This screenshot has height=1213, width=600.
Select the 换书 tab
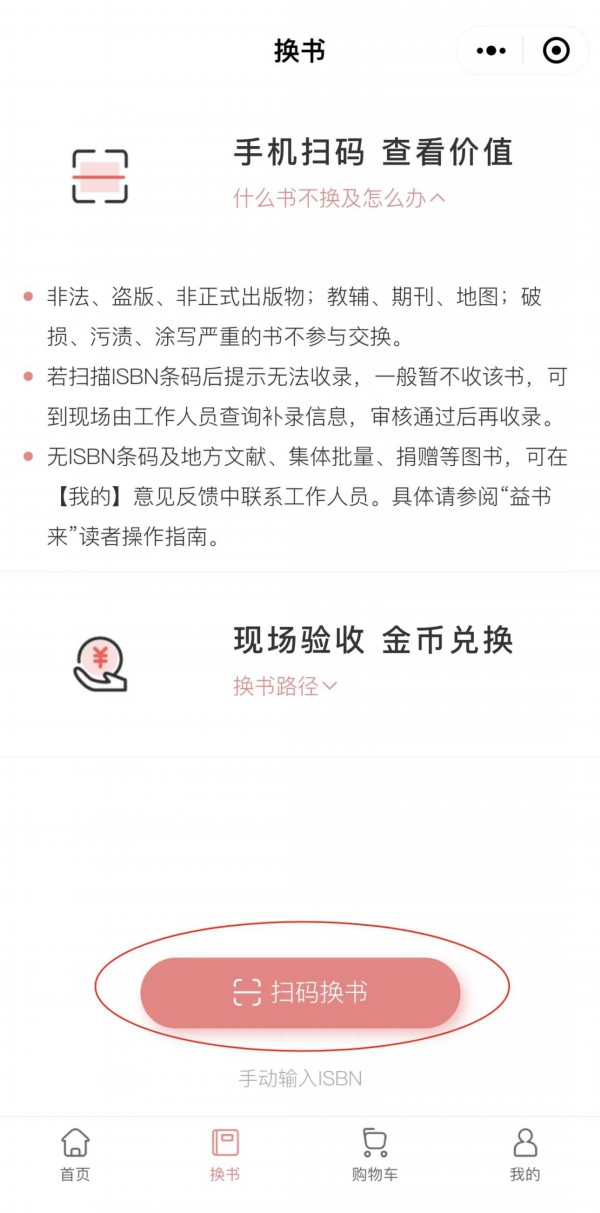225,1155
